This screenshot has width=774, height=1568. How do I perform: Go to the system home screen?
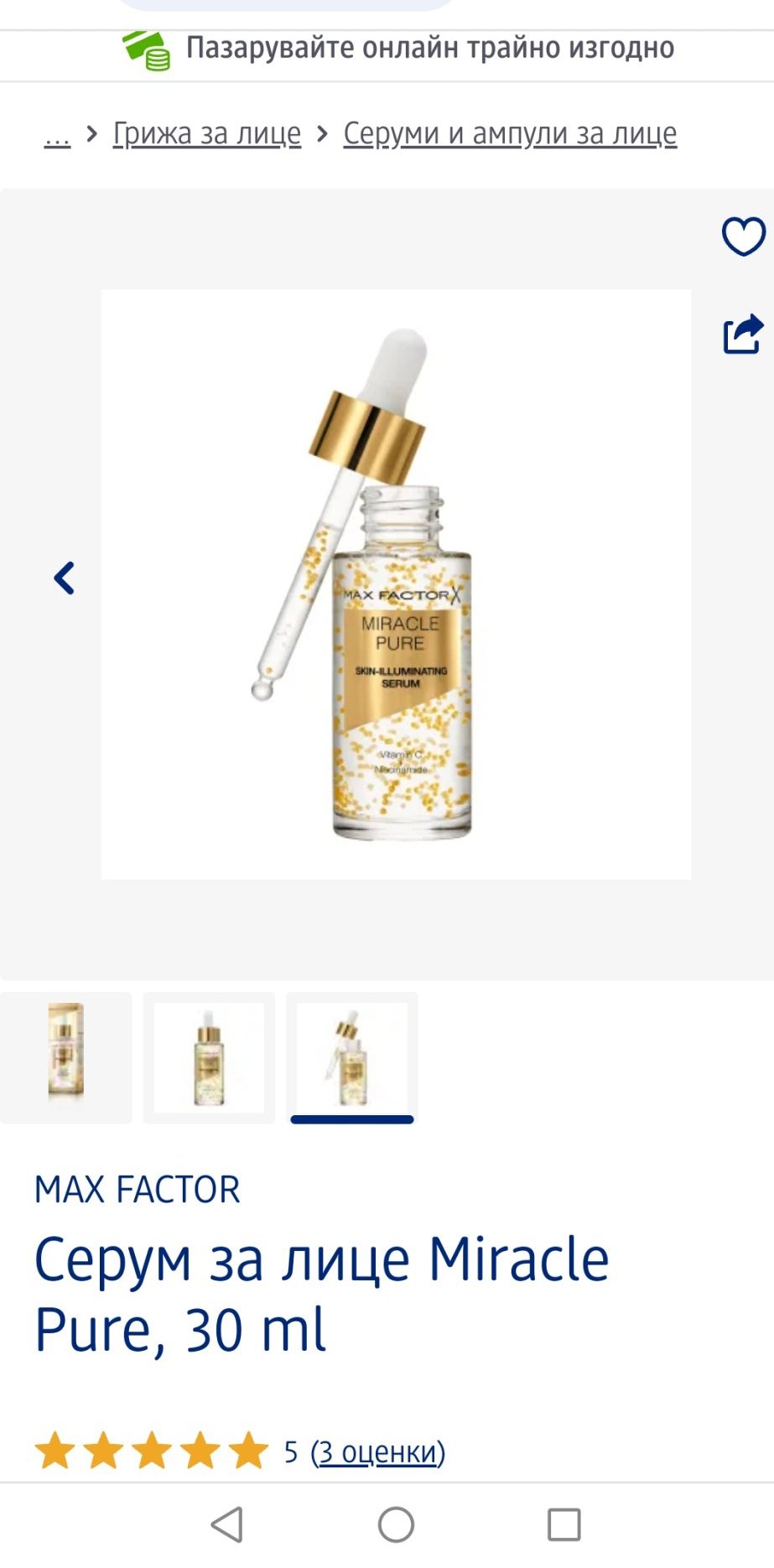coord(396,1524)
